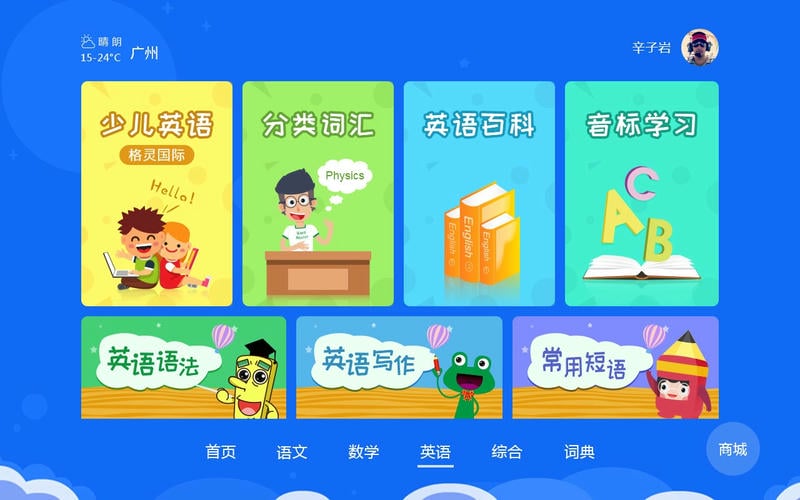Switch to the 首页 tab
The width and height of the screenshot is (800, 500).
point(221,452)
